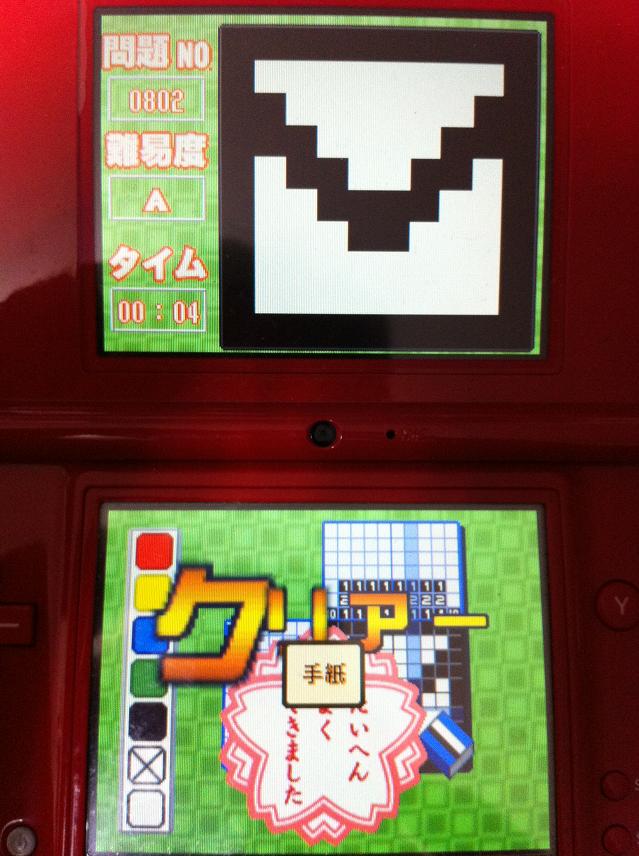
Task: Select the white blank swatch
Action: click(x=147, y=808)
